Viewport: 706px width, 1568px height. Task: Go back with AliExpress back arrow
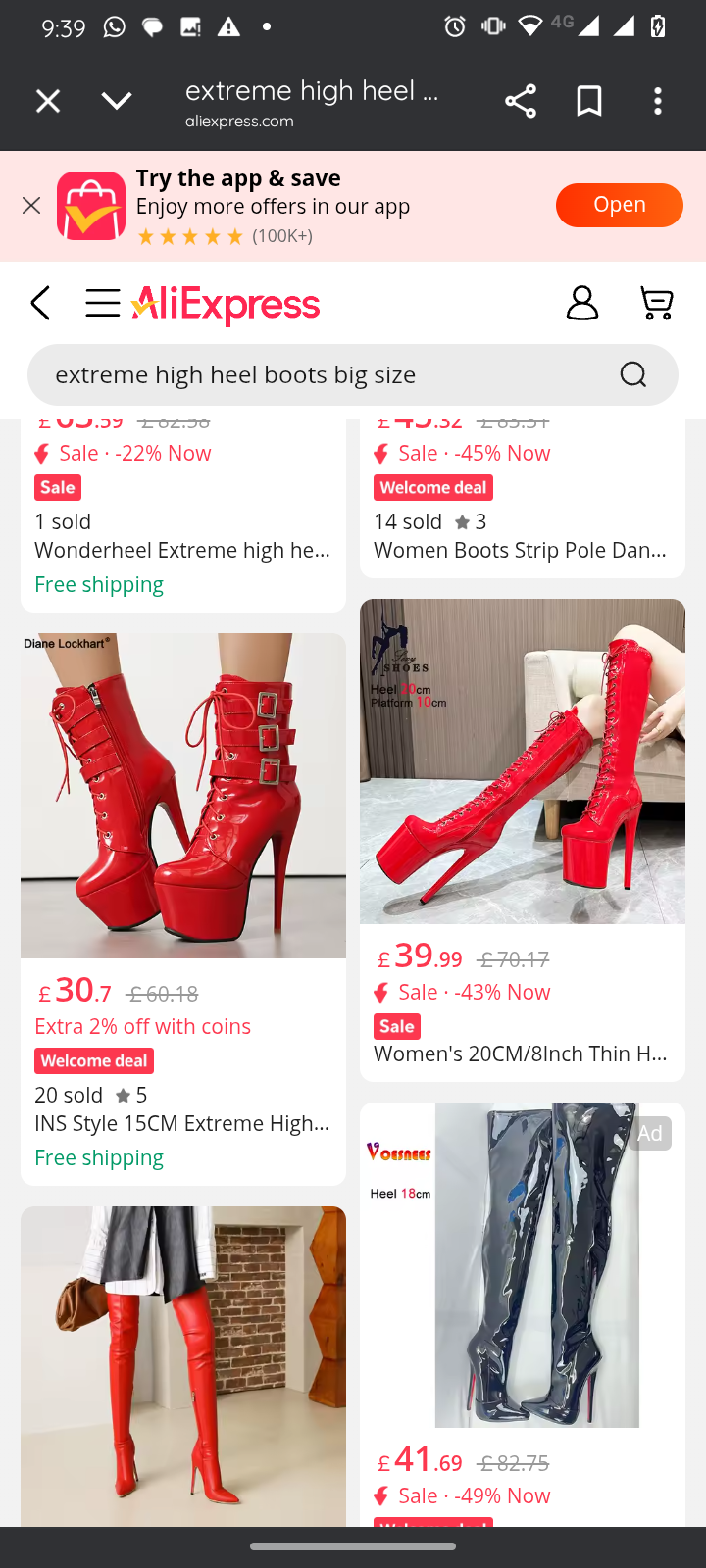point(41,304)
